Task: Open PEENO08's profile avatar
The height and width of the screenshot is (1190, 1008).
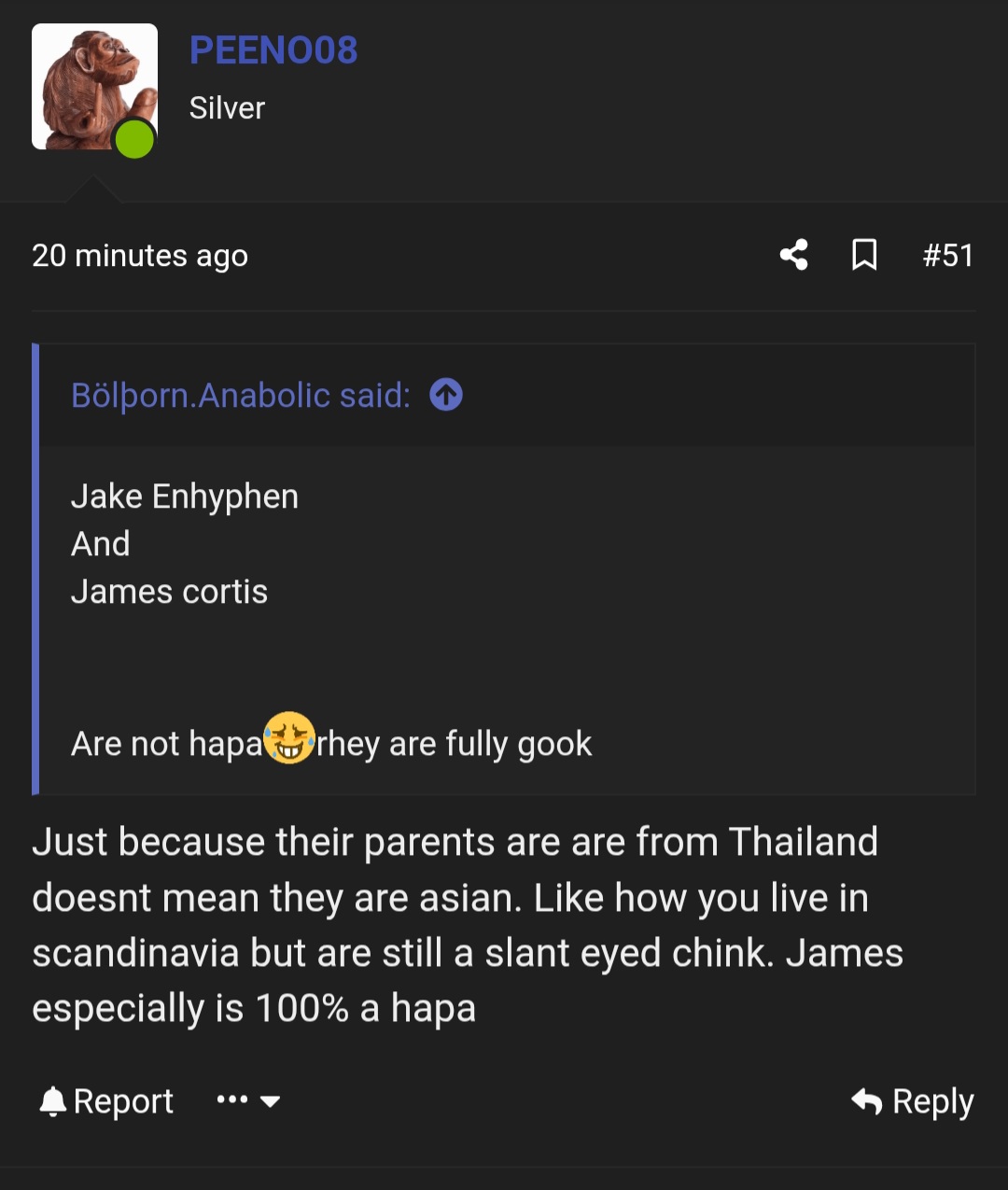Action: [x=94, y=87]
